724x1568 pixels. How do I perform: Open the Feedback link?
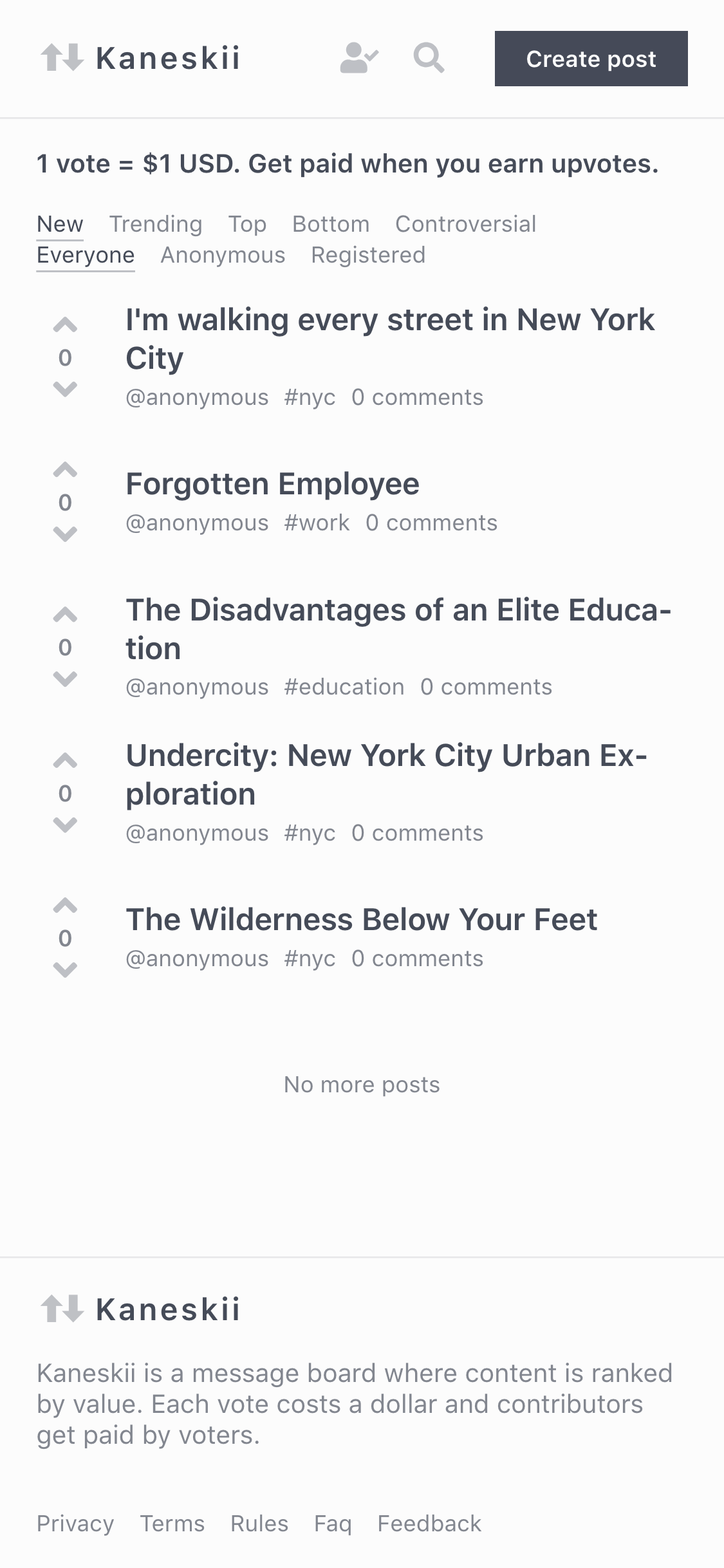pyautogui.click(x=429, y=1524)
